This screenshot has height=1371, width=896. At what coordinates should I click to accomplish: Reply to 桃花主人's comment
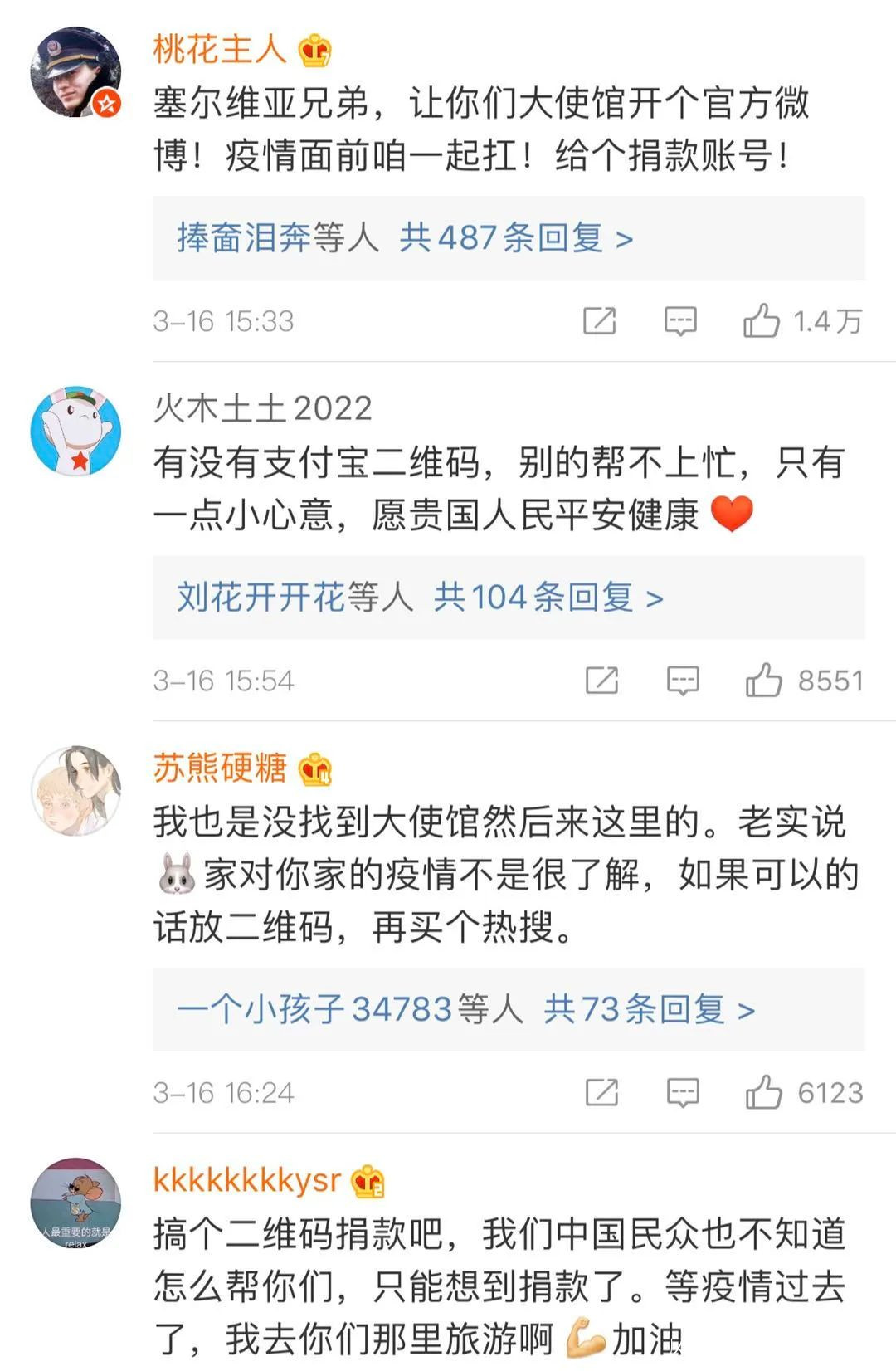[x=680, y=320]
